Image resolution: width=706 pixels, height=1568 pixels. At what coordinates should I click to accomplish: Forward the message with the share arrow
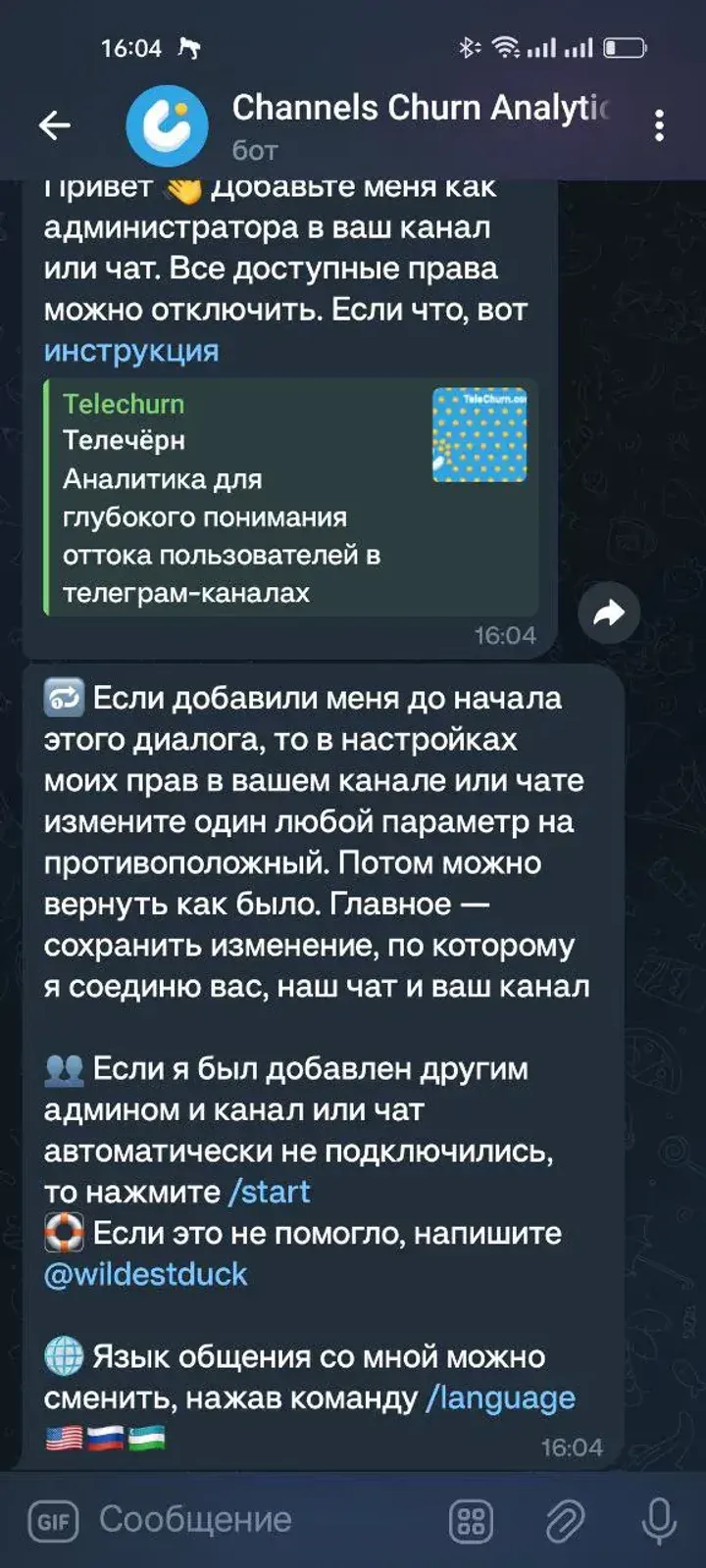pyautogui.click(x=609, y=613)
